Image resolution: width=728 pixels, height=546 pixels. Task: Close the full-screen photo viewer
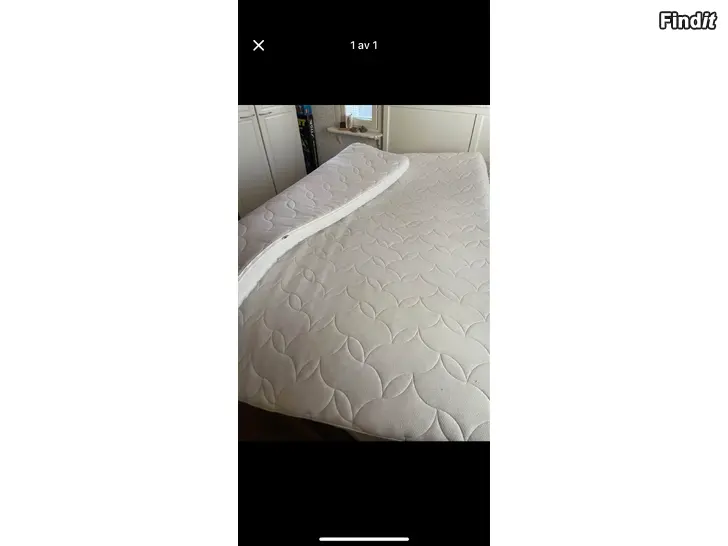[x=258, y=45]
